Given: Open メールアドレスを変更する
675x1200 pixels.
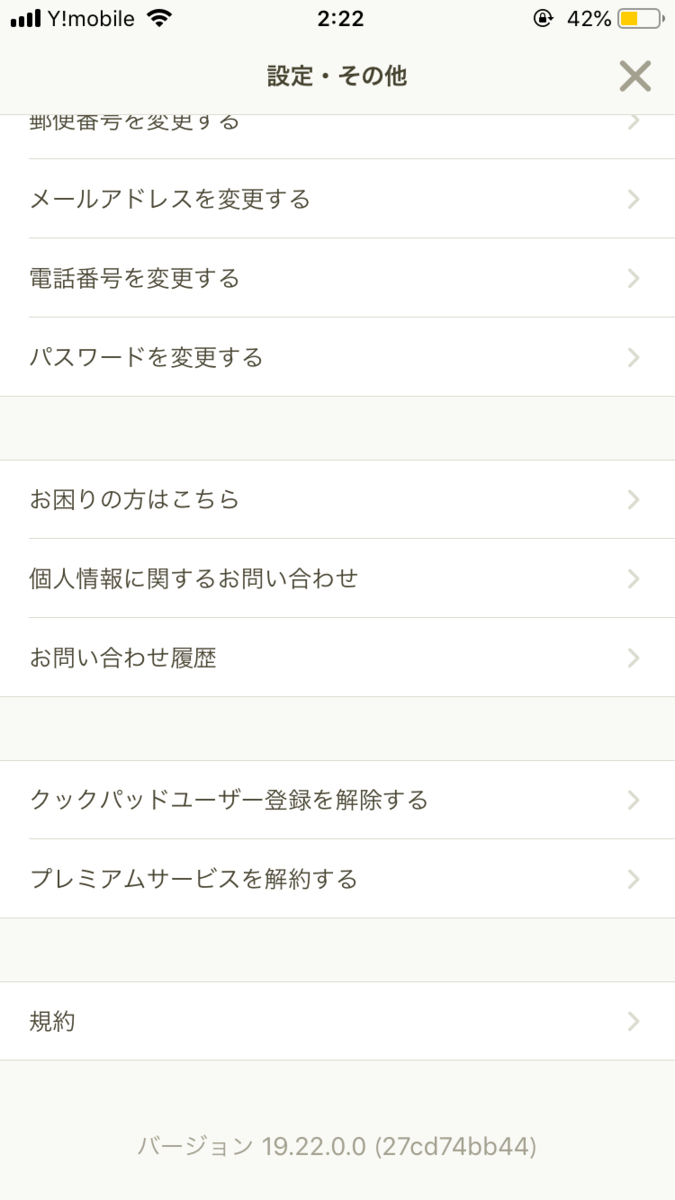Looking at the screenshot, I should pyautogui.click(x=337, y=199).
